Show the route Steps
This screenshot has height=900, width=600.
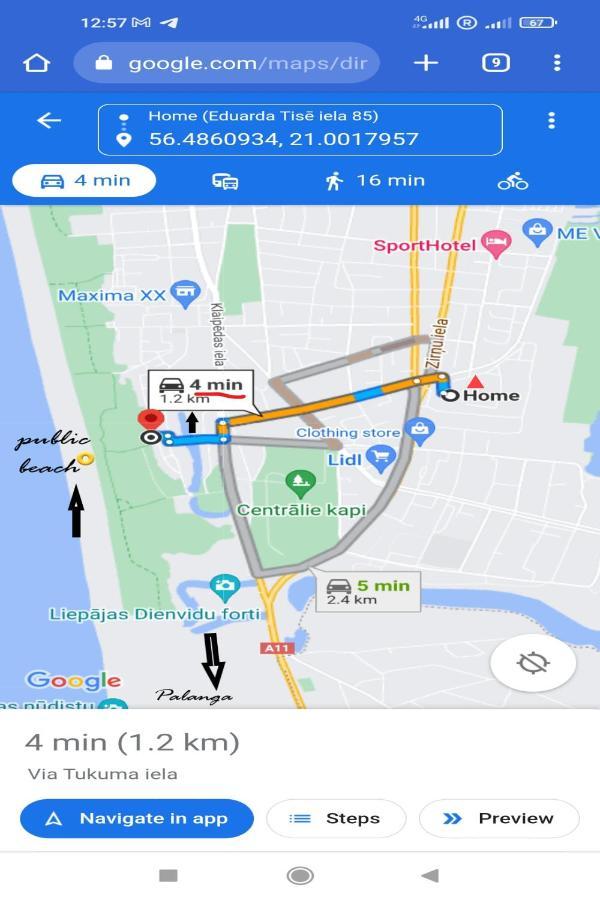[x=336, y=818]
